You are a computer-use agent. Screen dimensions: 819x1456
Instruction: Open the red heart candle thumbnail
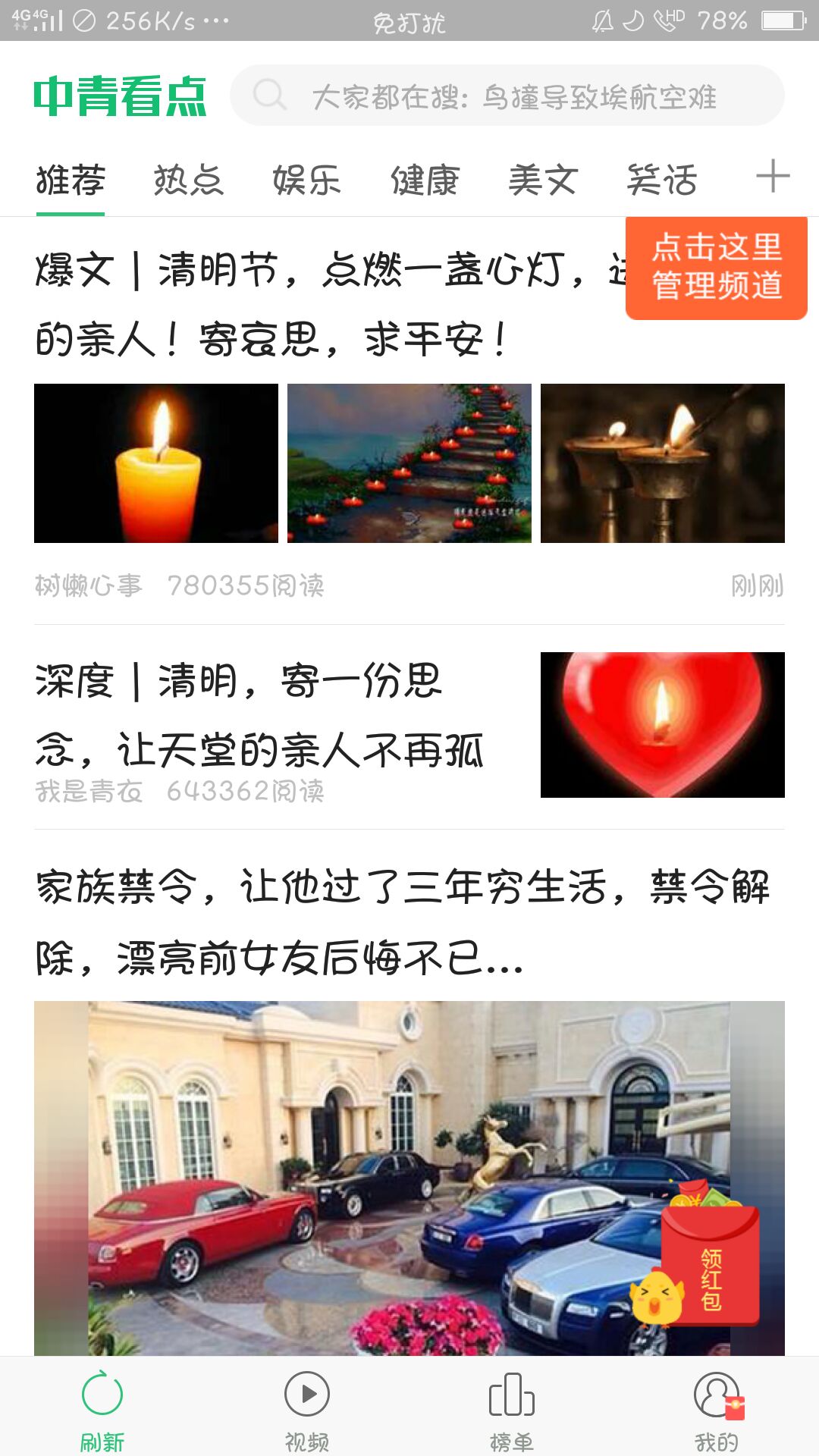pos(663,722)
